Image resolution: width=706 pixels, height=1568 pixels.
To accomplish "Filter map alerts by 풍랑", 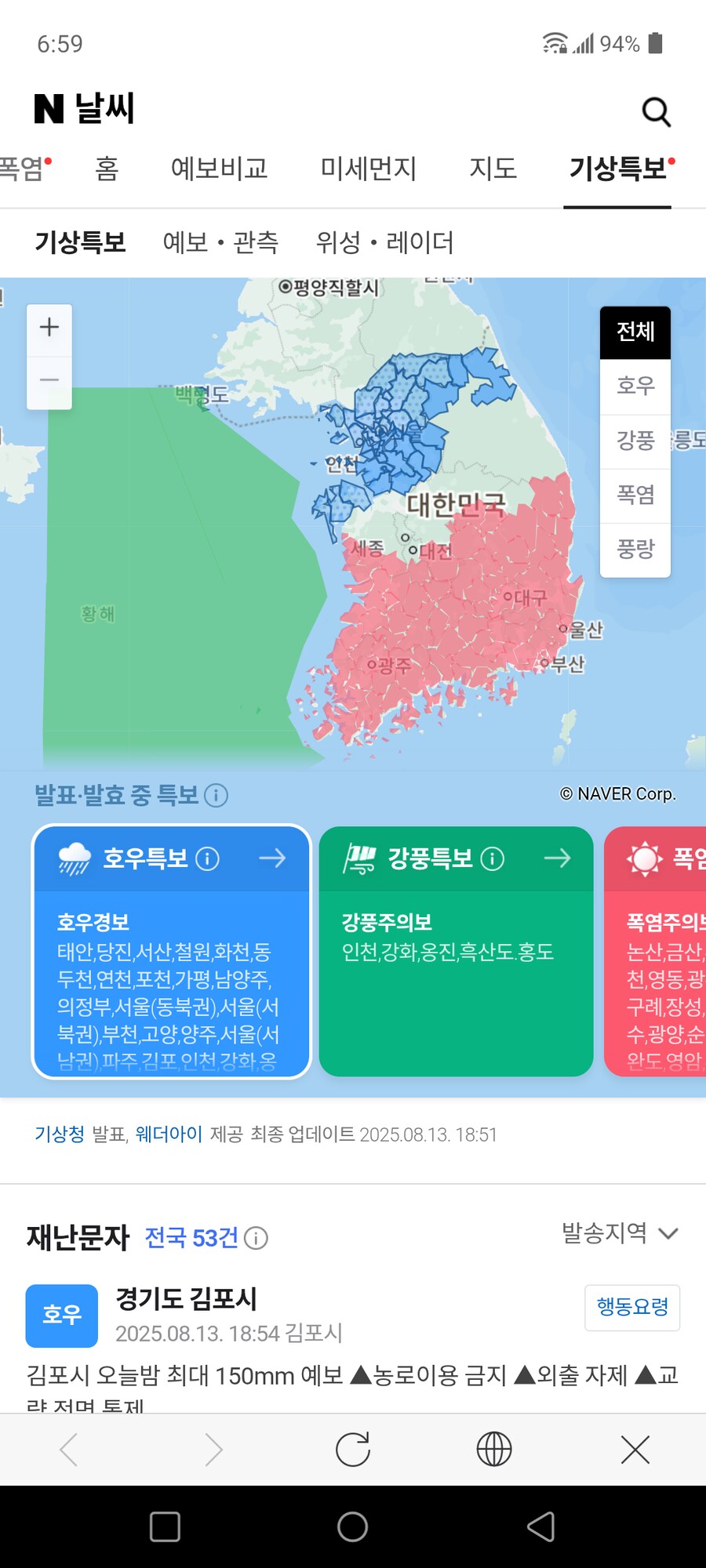I will point(635,549).
